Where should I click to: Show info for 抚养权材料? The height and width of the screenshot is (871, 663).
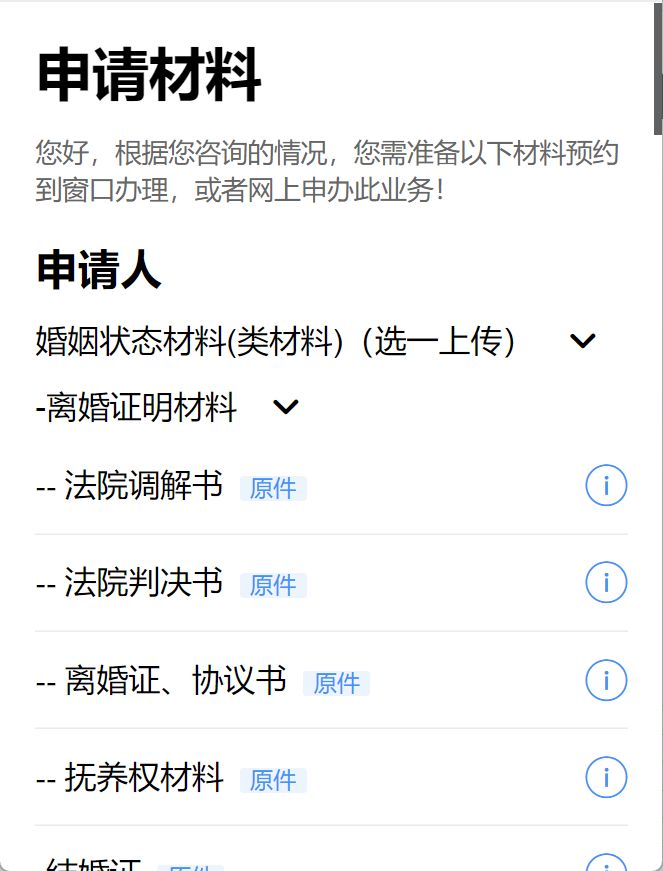(606, 777)
